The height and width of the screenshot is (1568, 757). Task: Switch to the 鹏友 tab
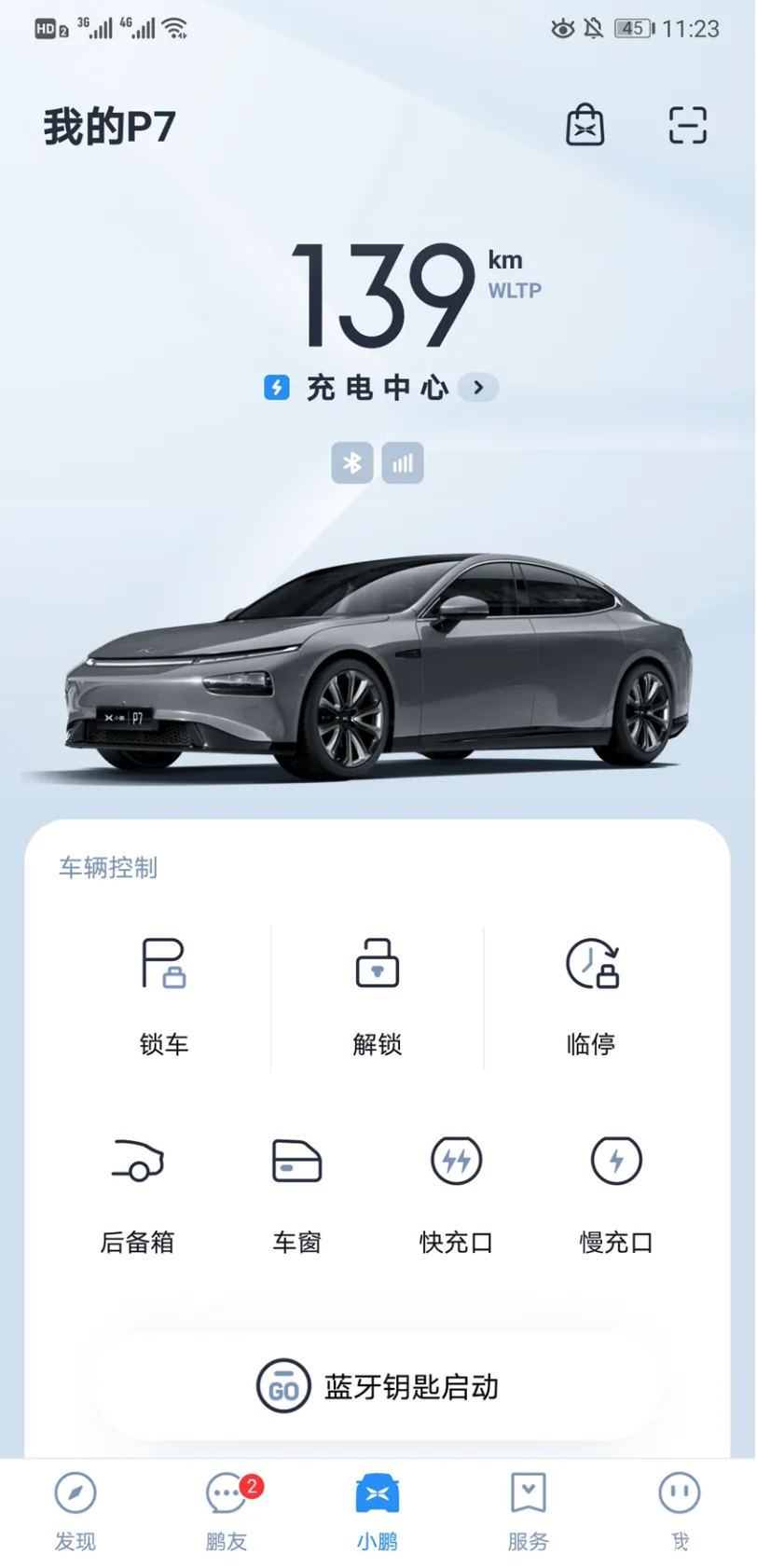point(227,1512)
